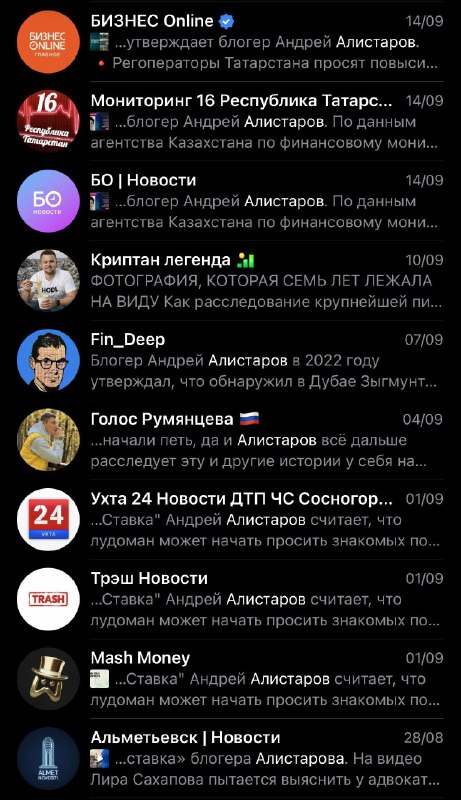Open the Голос Румянцева message result
The image size is (461, 800).
[x=230, y=440]
